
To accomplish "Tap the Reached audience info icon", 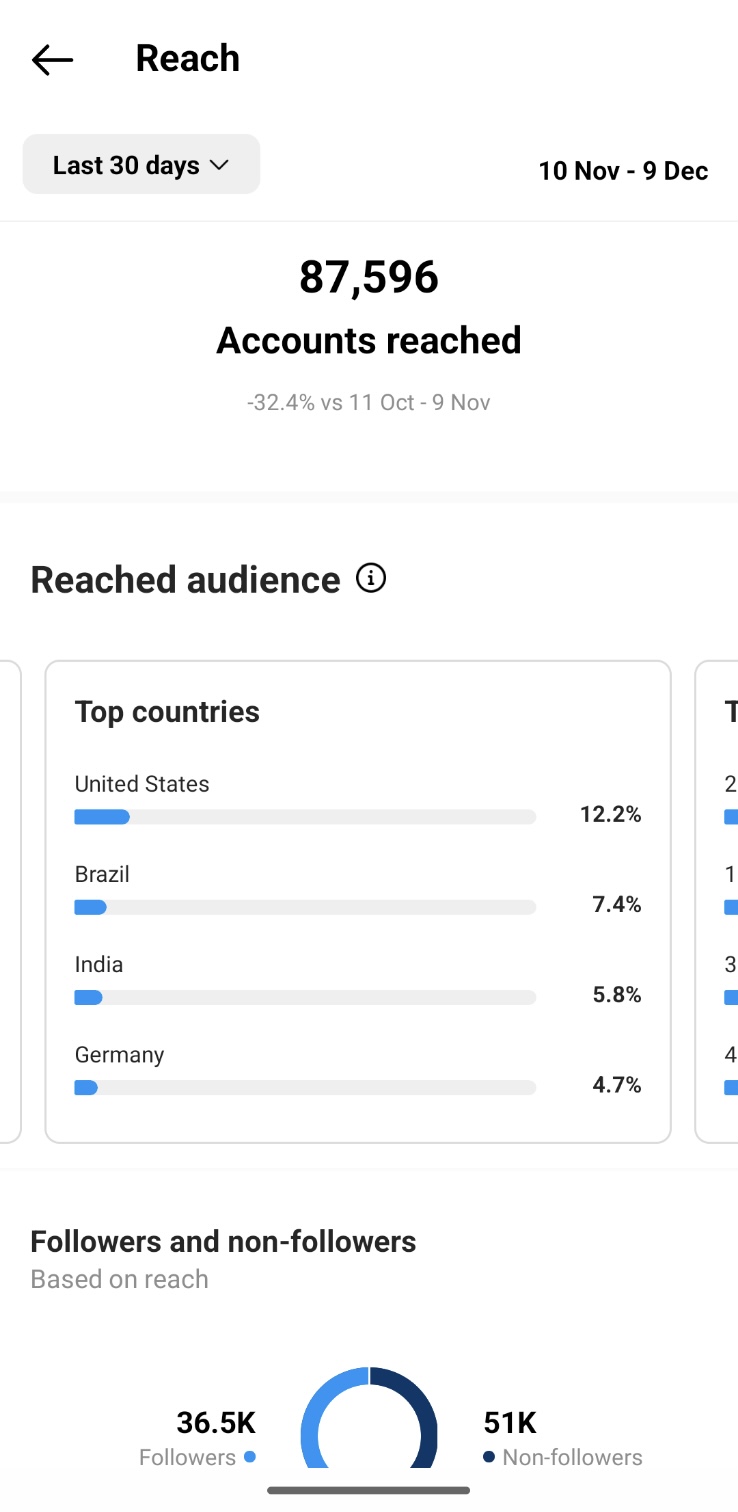I will coord(371,578).
